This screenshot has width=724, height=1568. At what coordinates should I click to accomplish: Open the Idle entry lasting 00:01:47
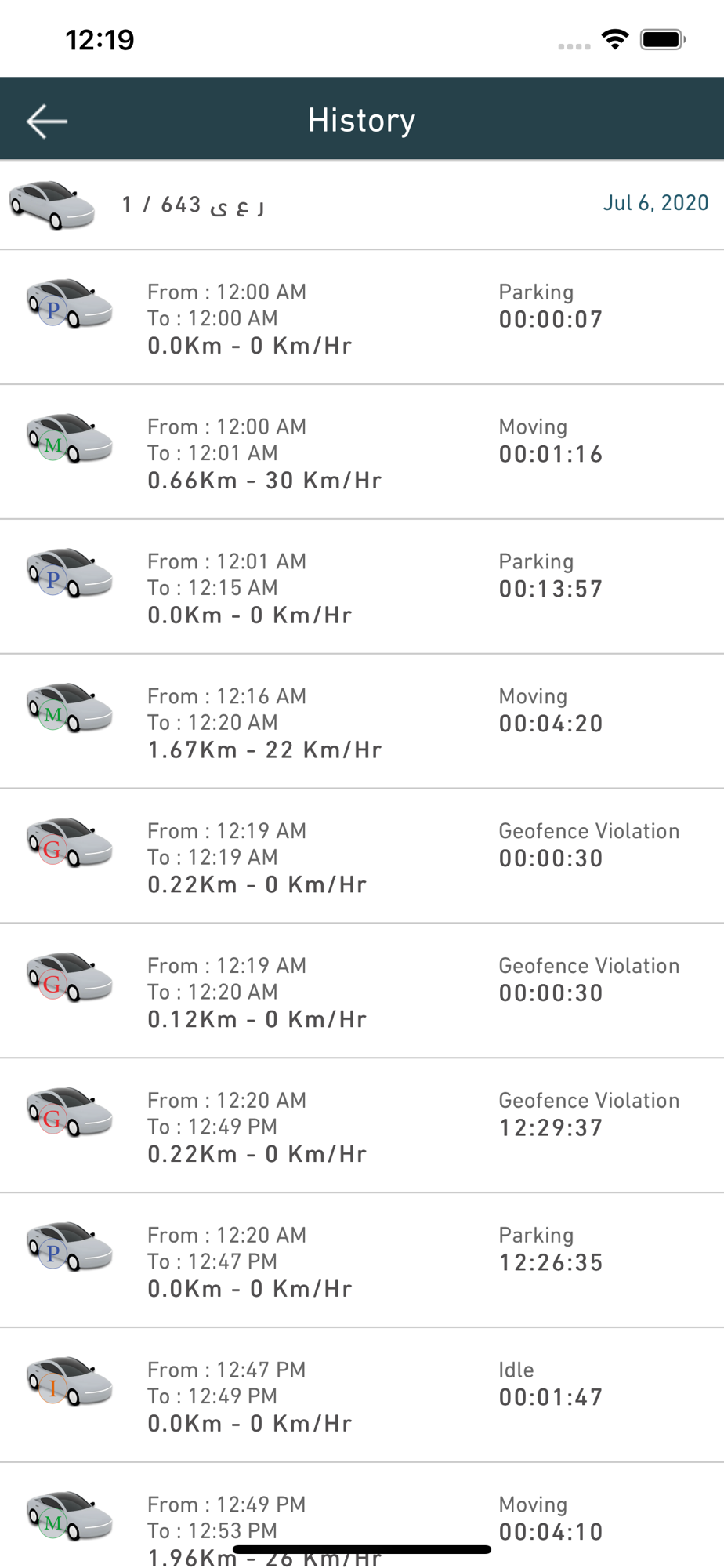tap(362, 1396)
